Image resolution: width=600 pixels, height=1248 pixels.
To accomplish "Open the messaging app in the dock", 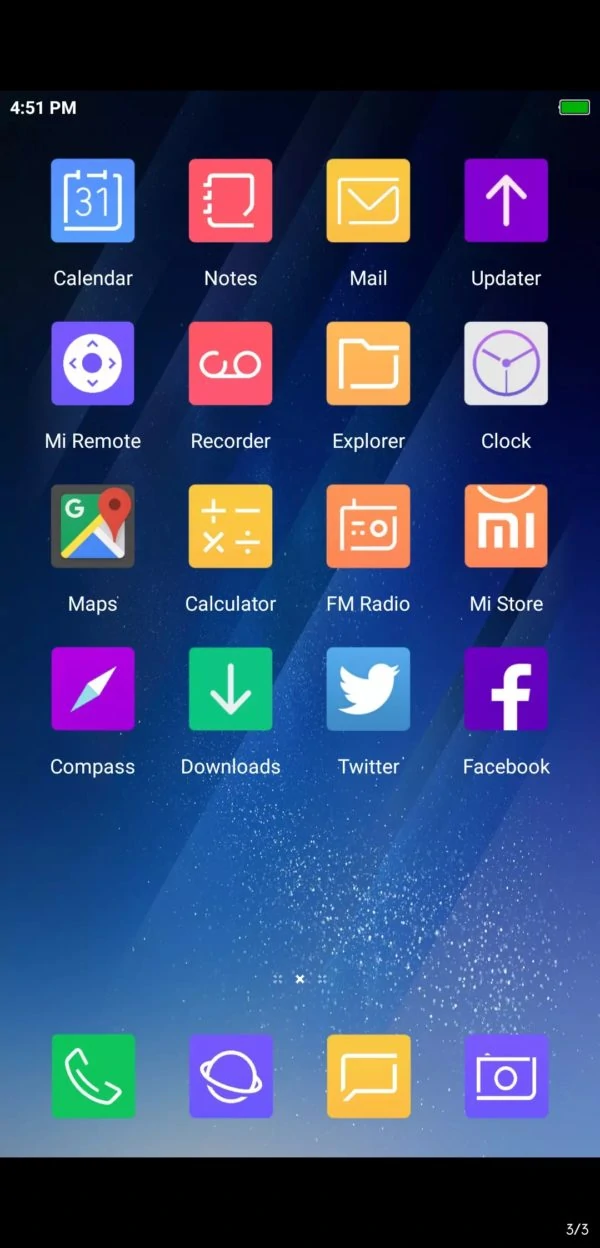I will tap(368, 1076).
